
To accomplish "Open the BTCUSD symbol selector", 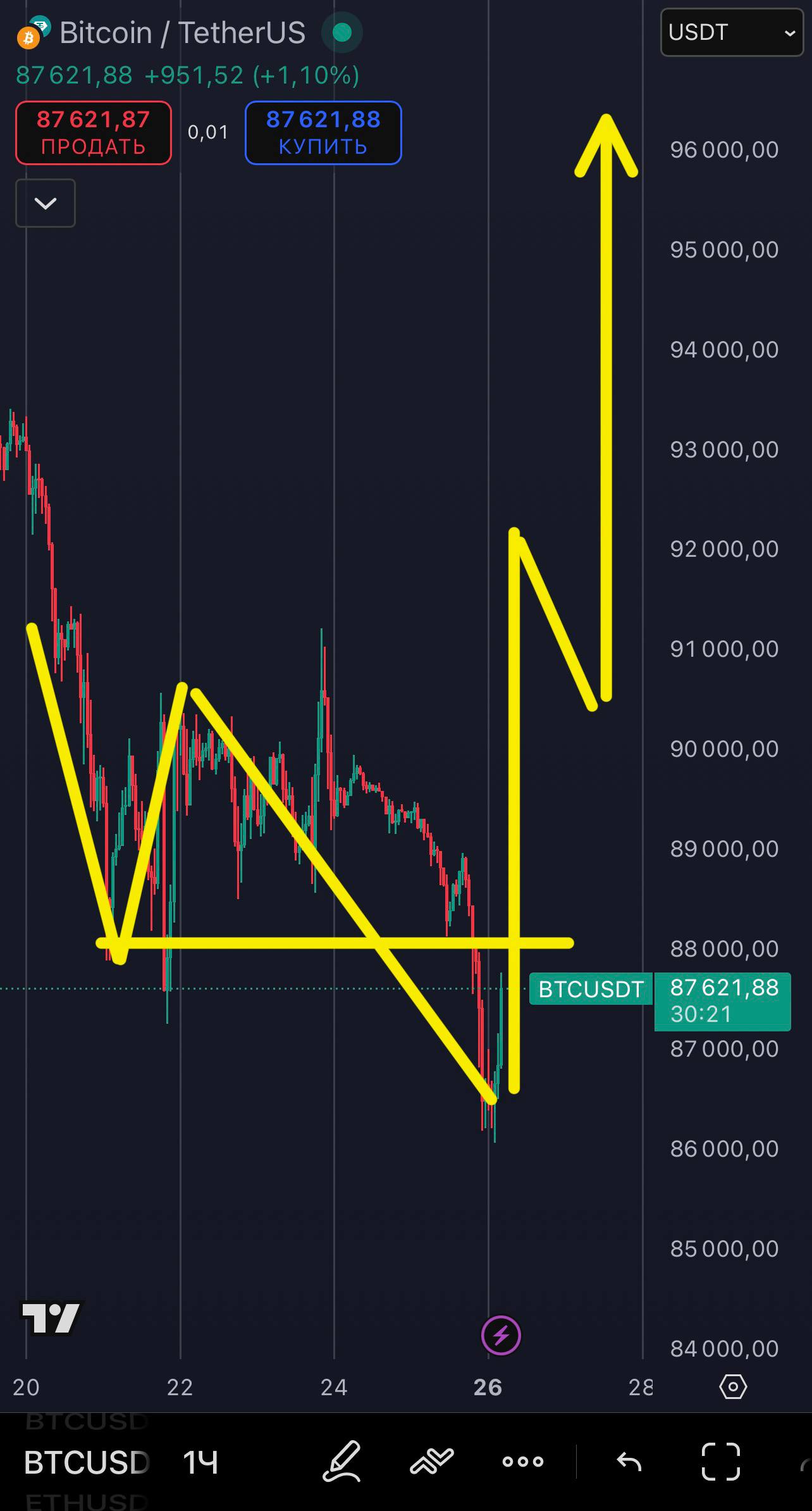I will coord(86,1462).
